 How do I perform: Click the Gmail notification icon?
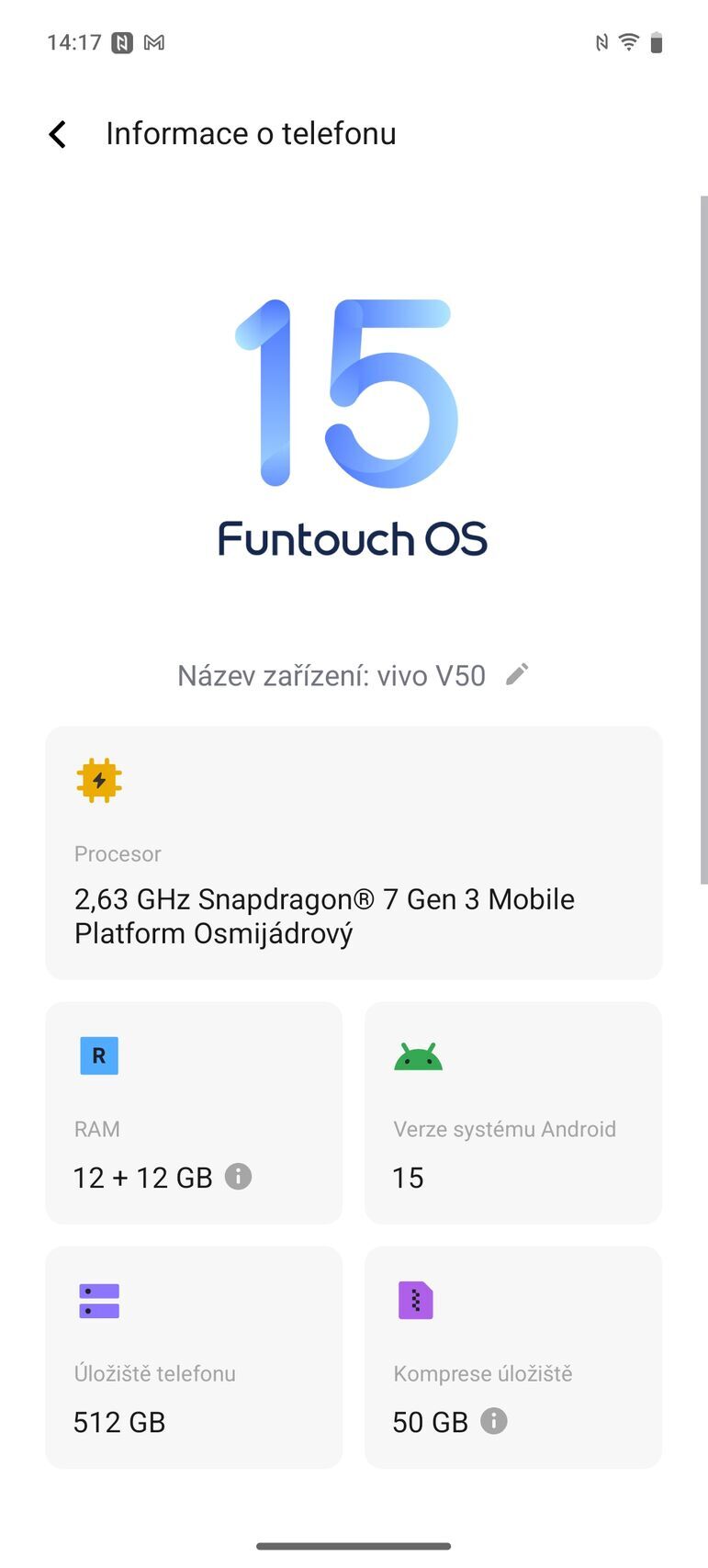coord(154,41)
